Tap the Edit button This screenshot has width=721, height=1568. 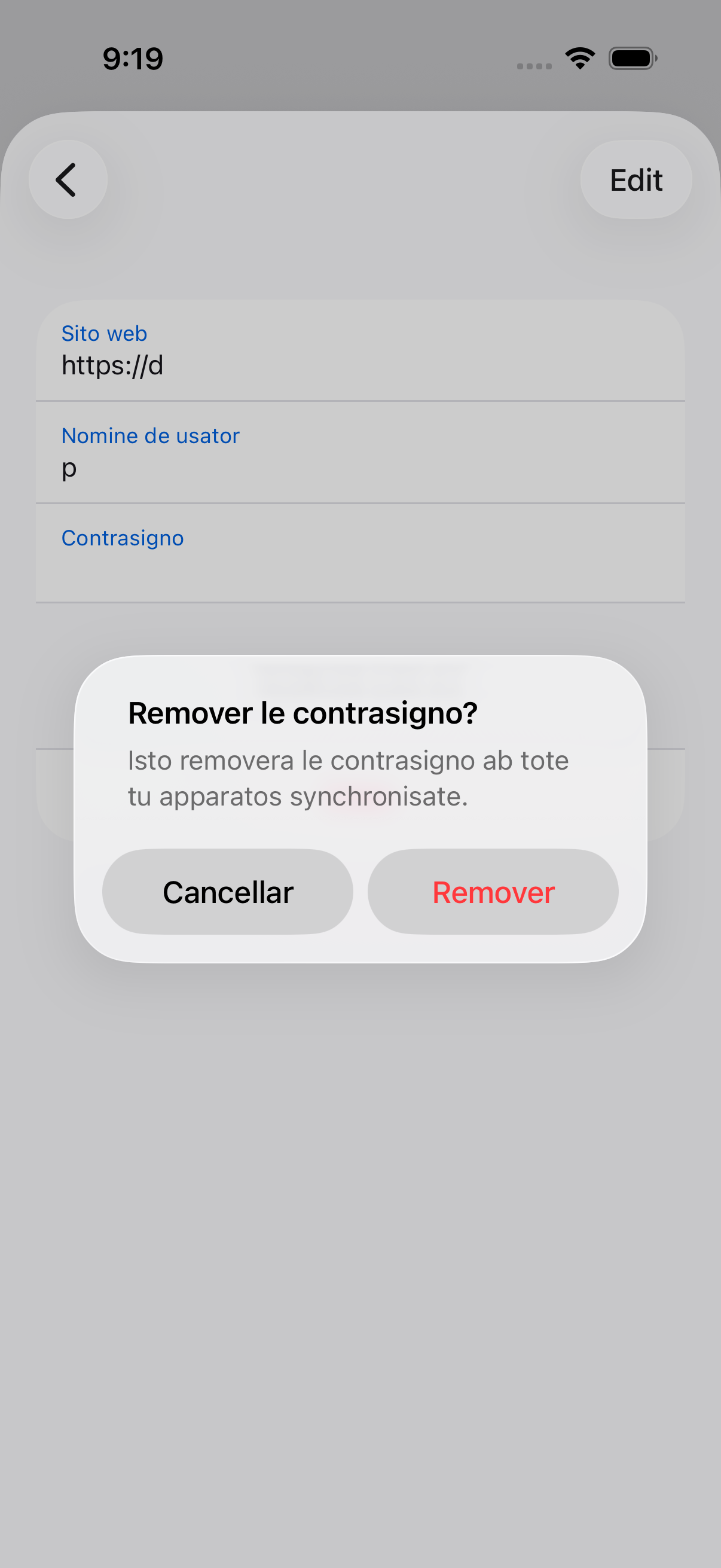(x=636, y=179)
